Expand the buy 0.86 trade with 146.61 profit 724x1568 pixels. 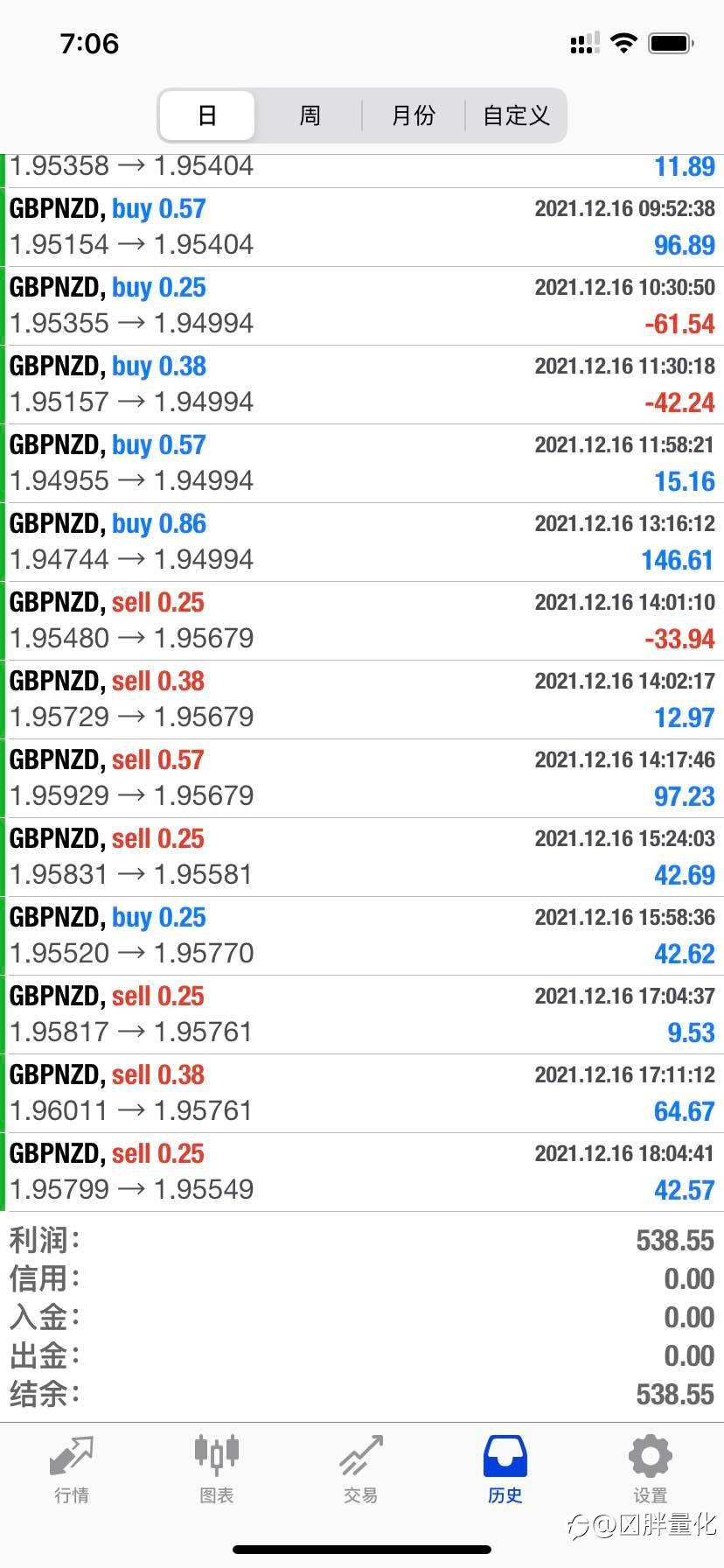[x=362, y=542]
